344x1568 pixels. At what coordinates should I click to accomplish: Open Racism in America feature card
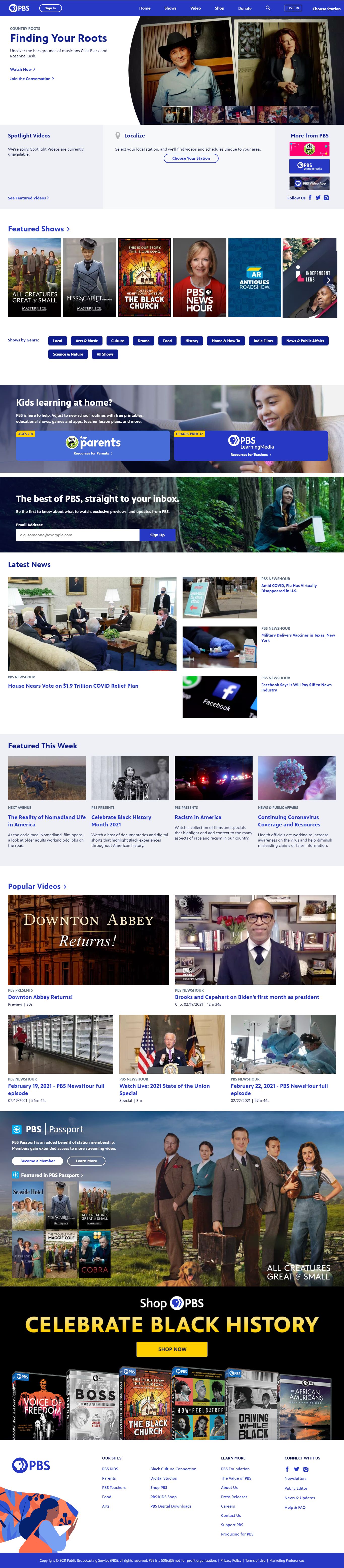point(198,817)
